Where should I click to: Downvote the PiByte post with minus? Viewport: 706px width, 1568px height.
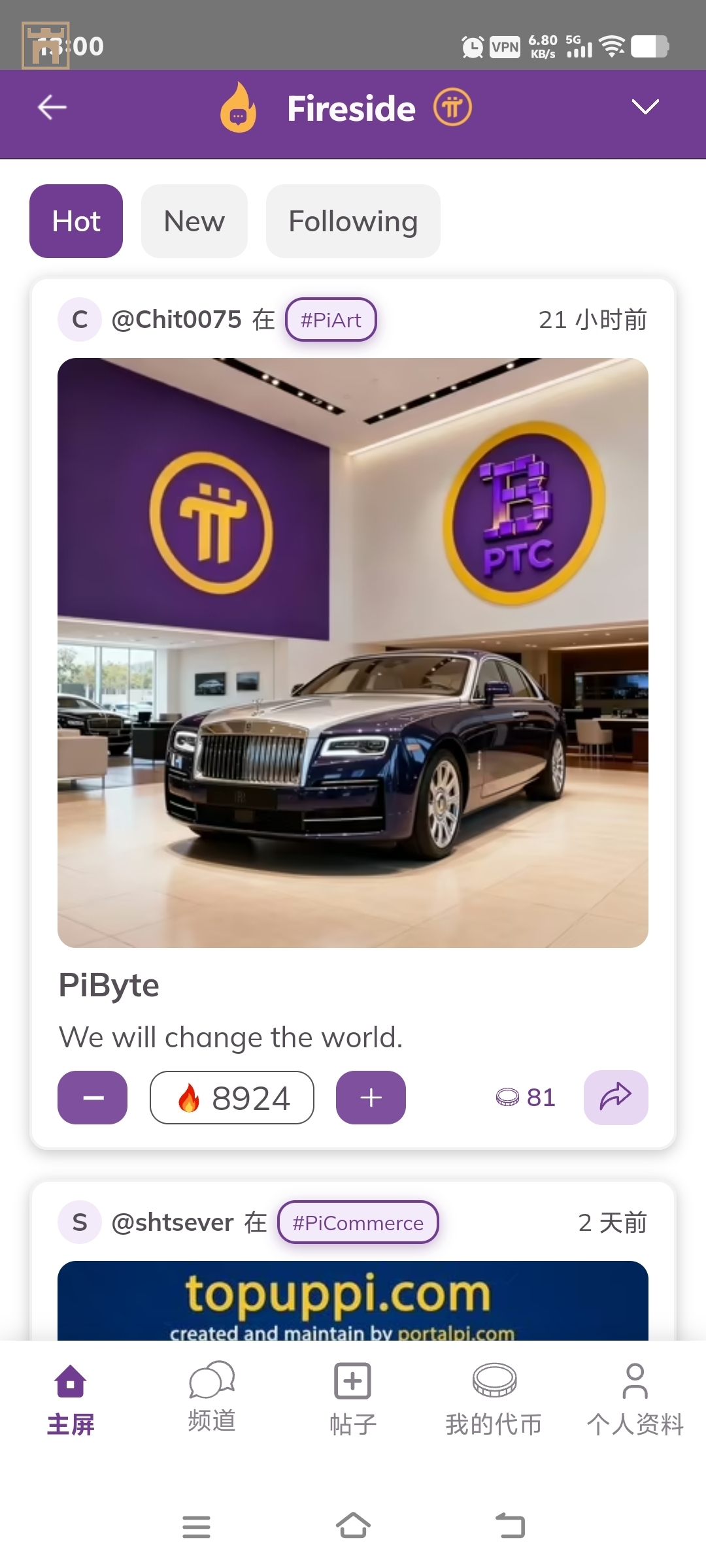pyautogui.click(x=93, y=1098)
